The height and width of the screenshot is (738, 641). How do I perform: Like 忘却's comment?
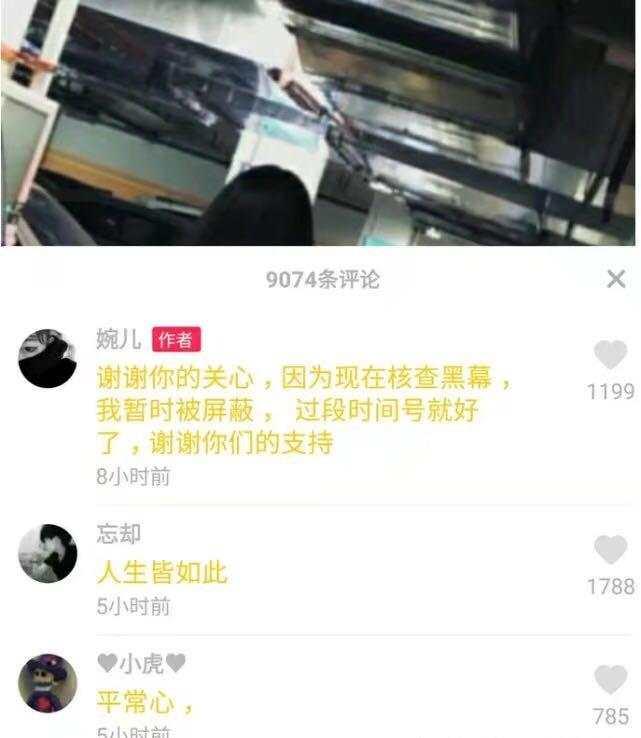click(x=610, y=550)
